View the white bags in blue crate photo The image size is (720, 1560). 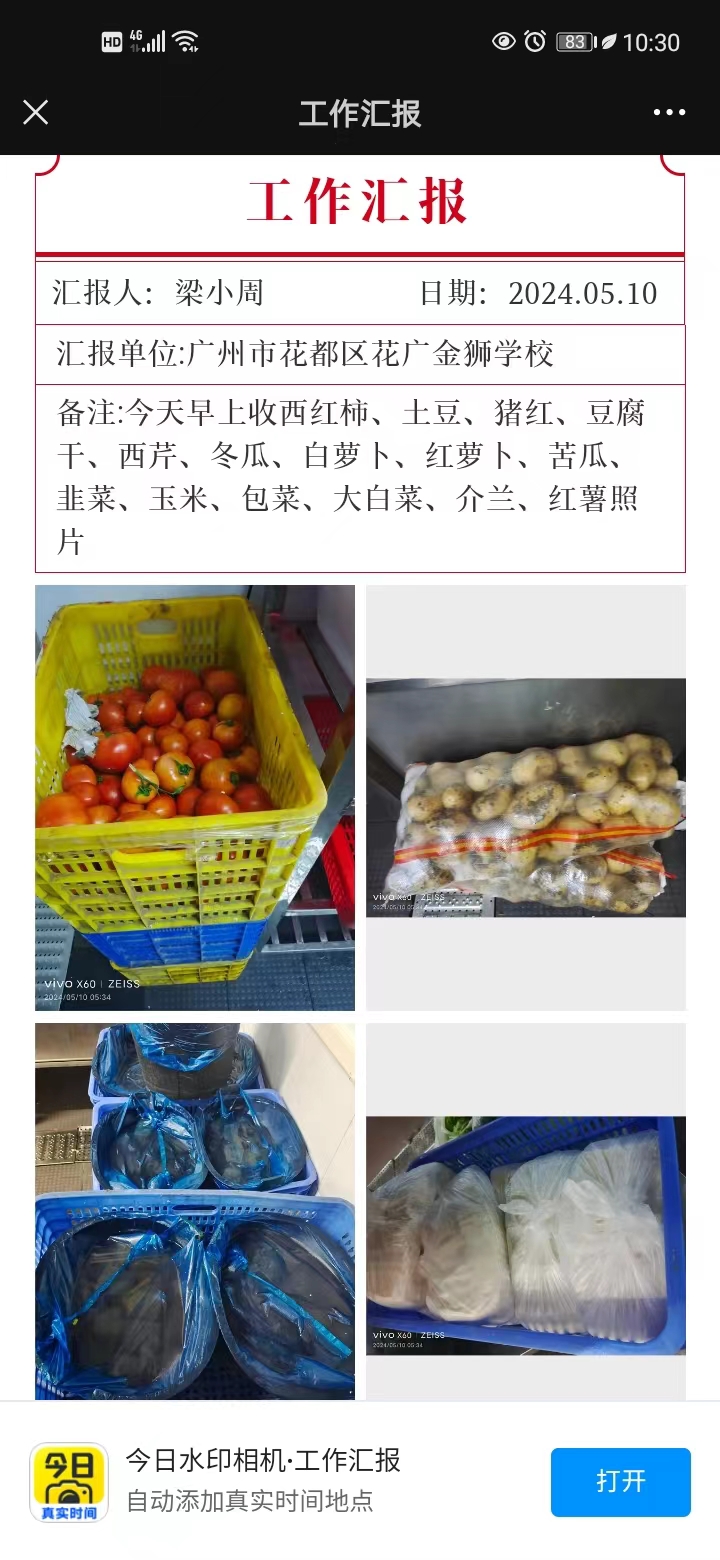click(526, 1211)
